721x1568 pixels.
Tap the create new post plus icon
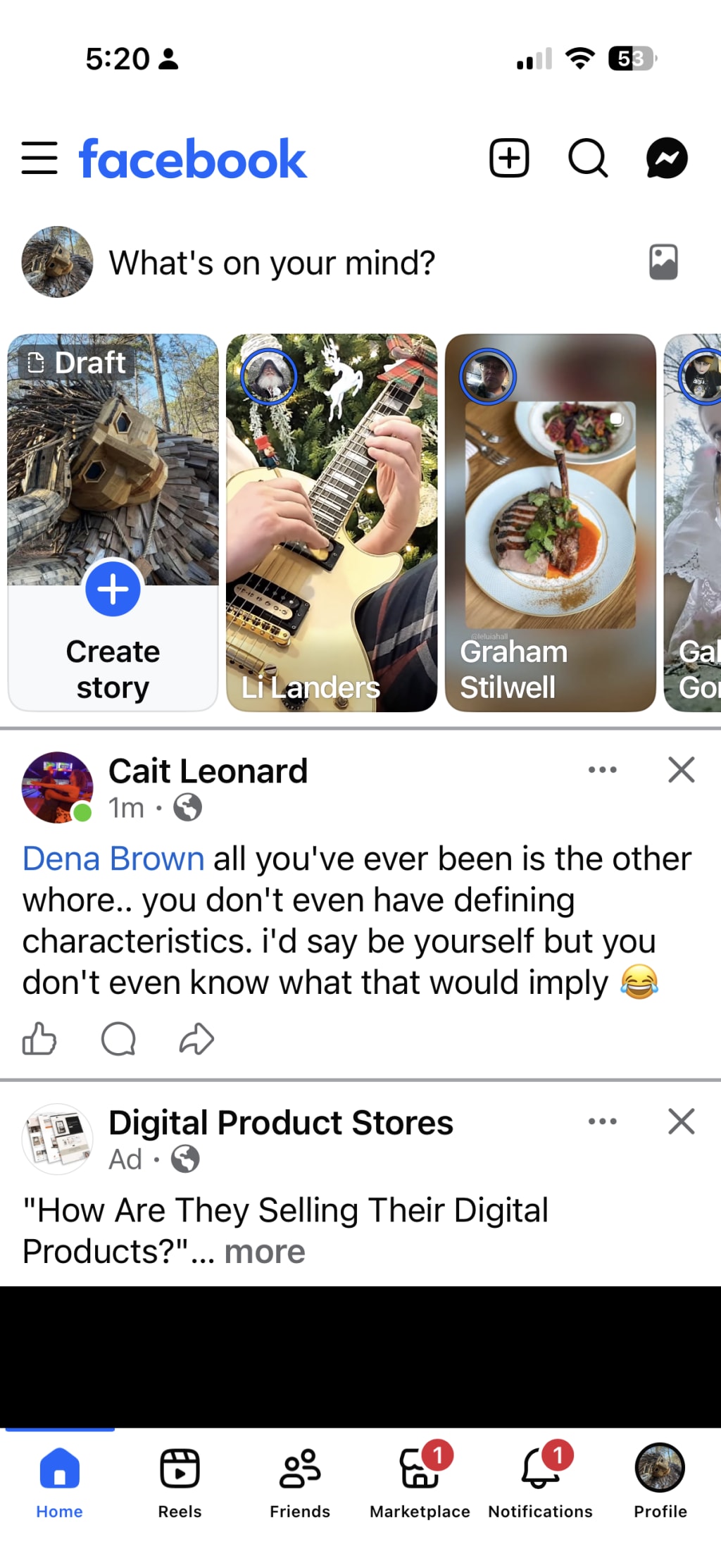[509, 158]
